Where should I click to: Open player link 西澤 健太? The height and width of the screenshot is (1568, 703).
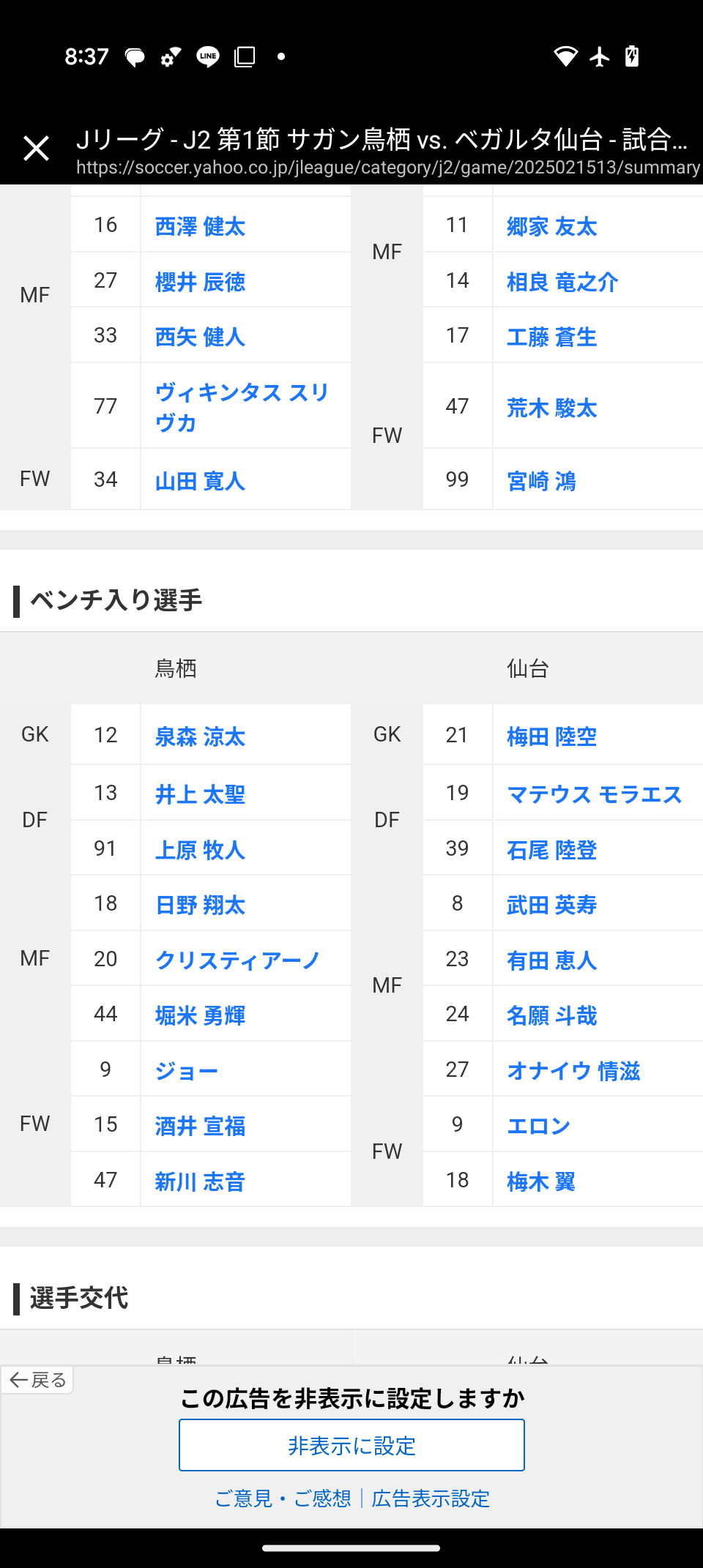pyautogui.click(x=200, y=226)
